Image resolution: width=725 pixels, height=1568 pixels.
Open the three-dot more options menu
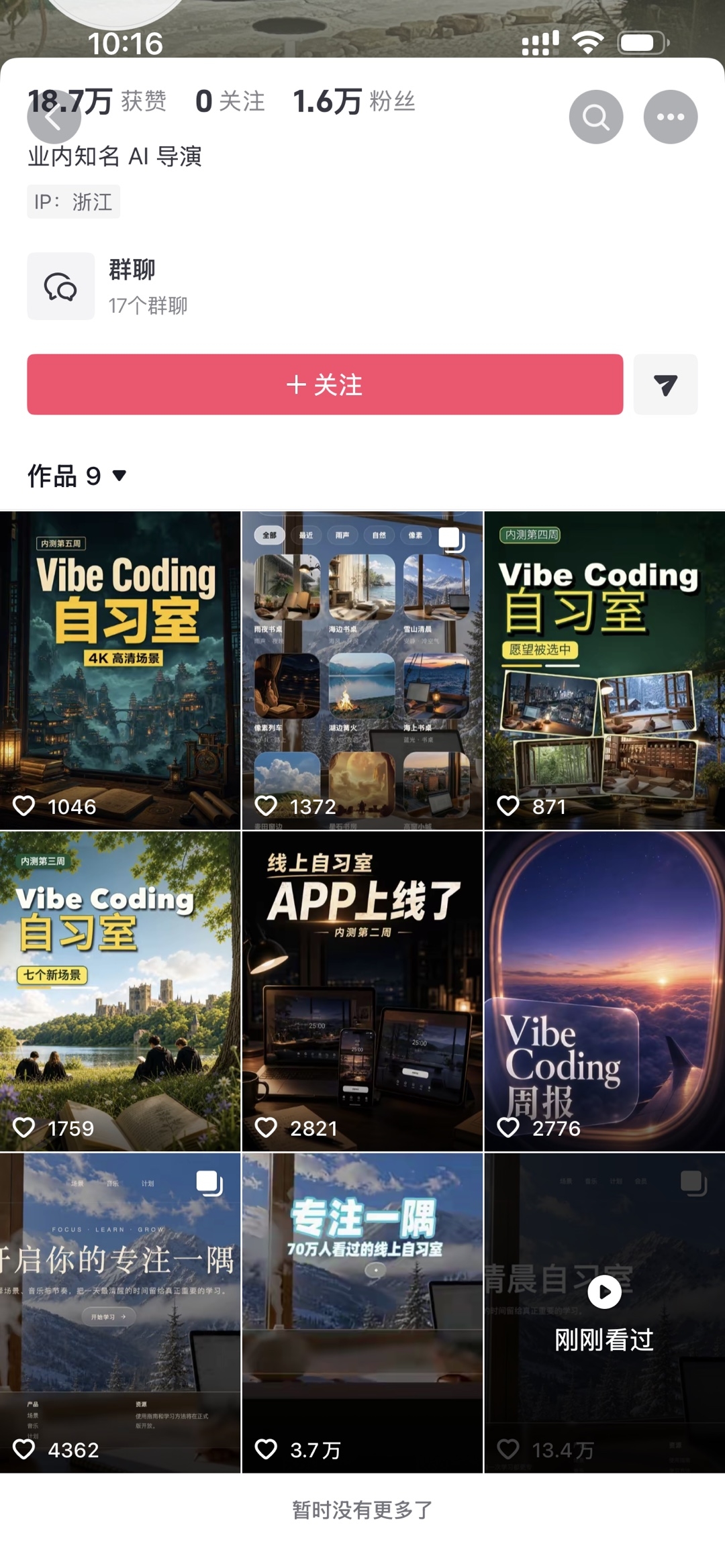coord(671,117)
